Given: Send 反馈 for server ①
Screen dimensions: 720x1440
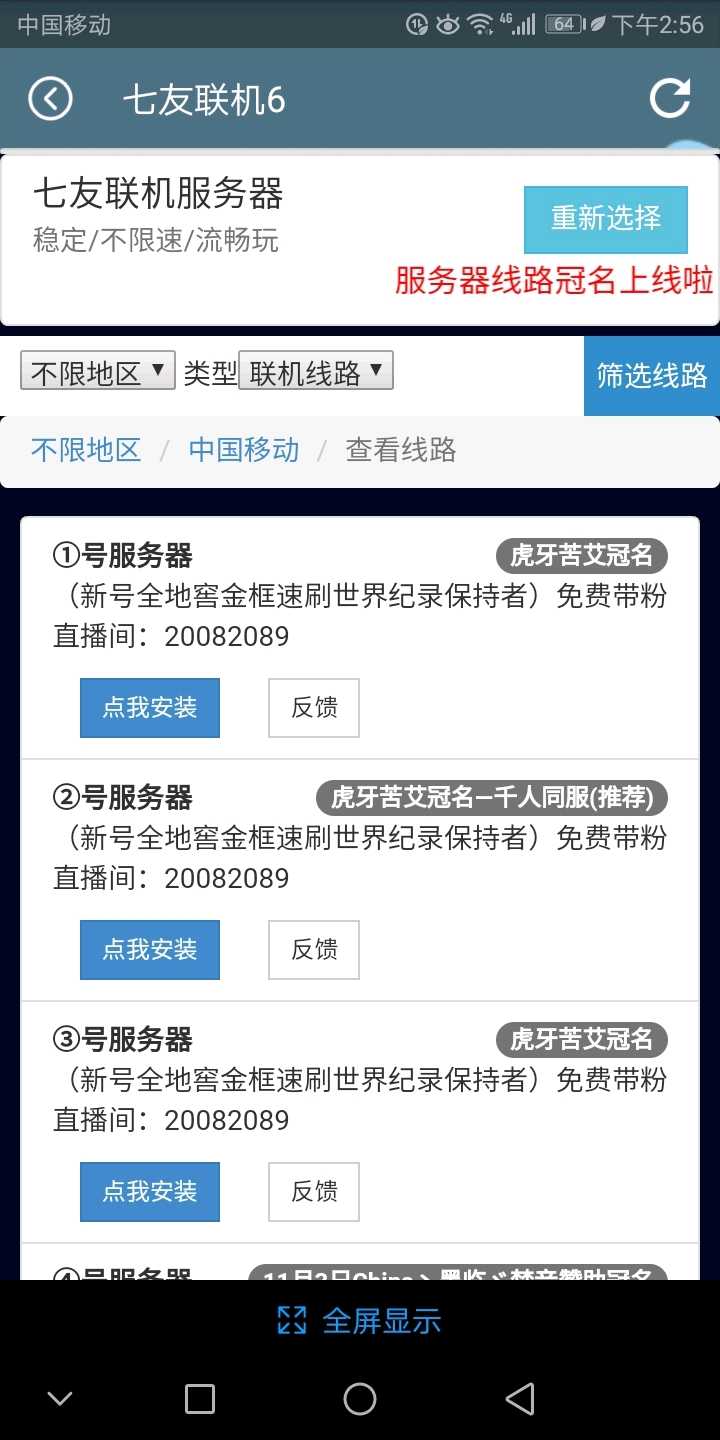Looking at the screenshot, I should click(x=314, y=708).
